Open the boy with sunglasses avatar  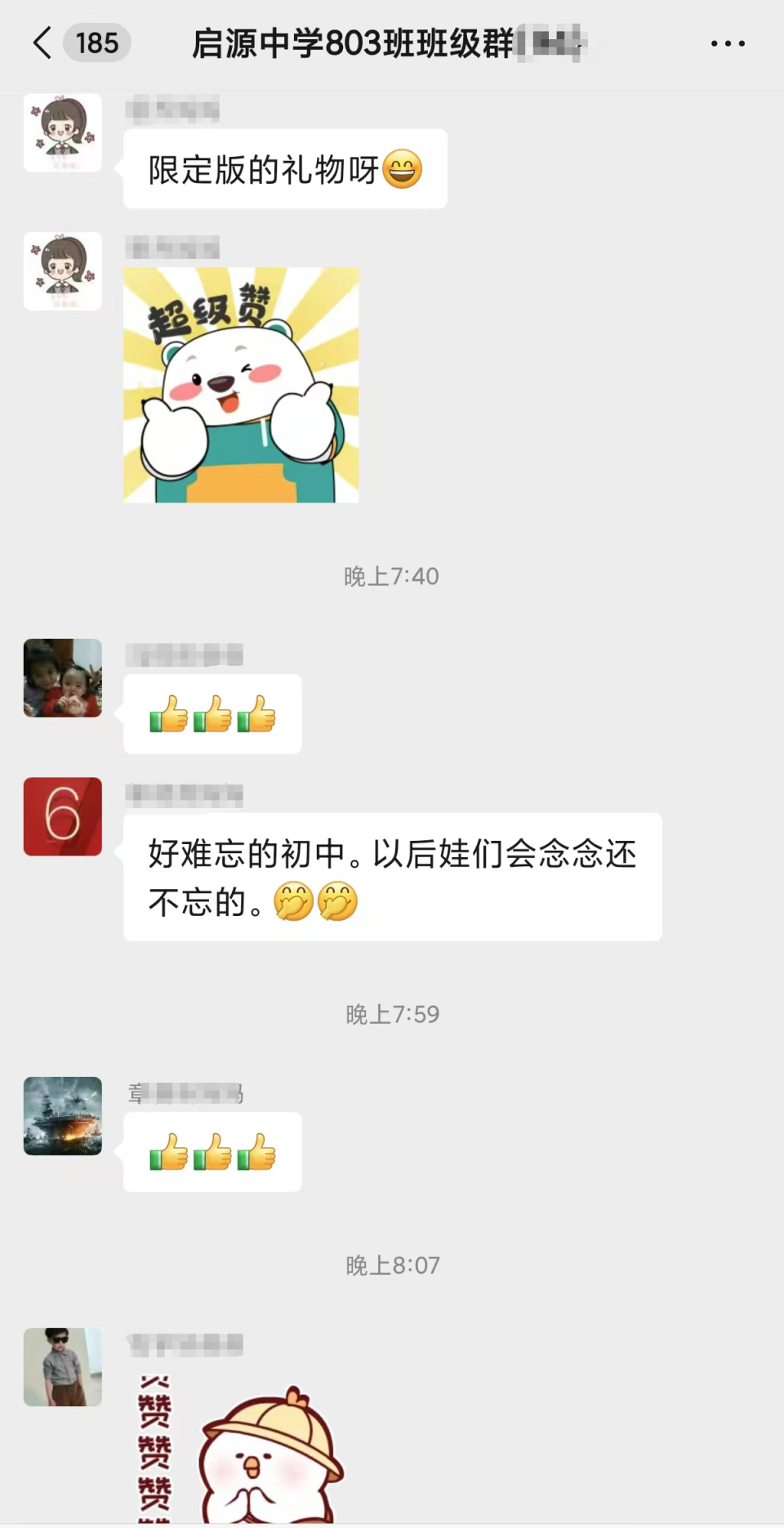coord(63,1367)
